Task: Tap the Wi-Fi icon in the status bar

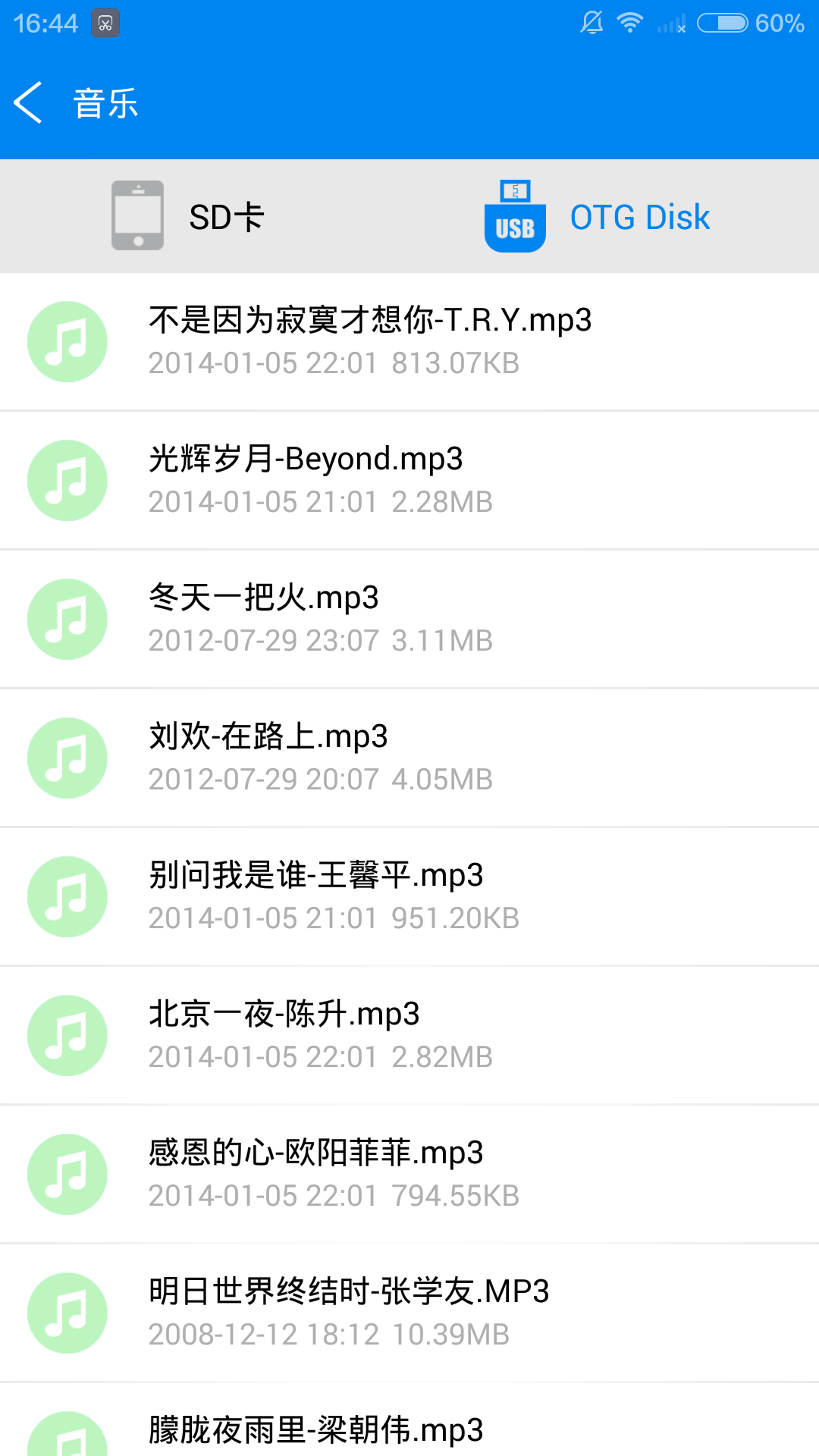Action: [x=631, y=23]
